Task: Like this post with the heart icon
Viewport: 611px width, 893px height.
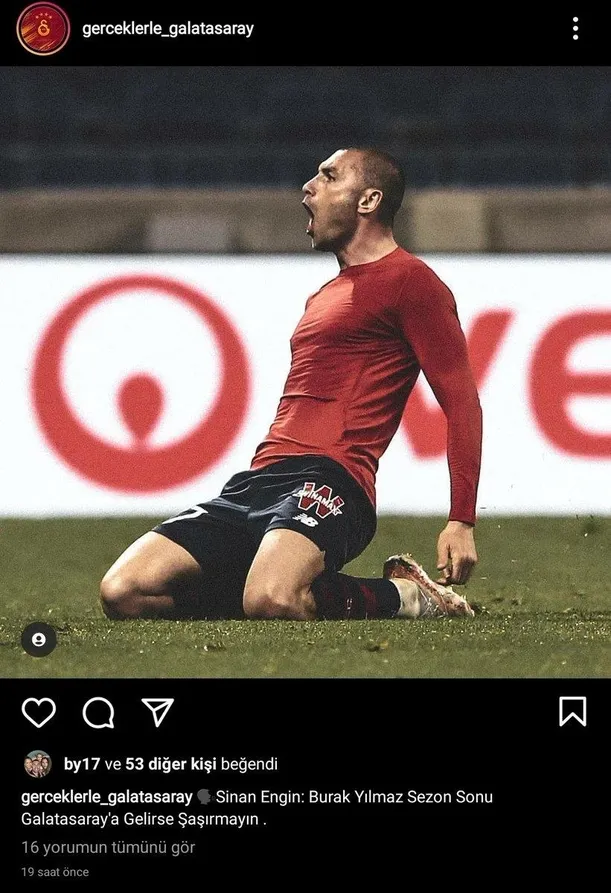Action: click(39, 712)
